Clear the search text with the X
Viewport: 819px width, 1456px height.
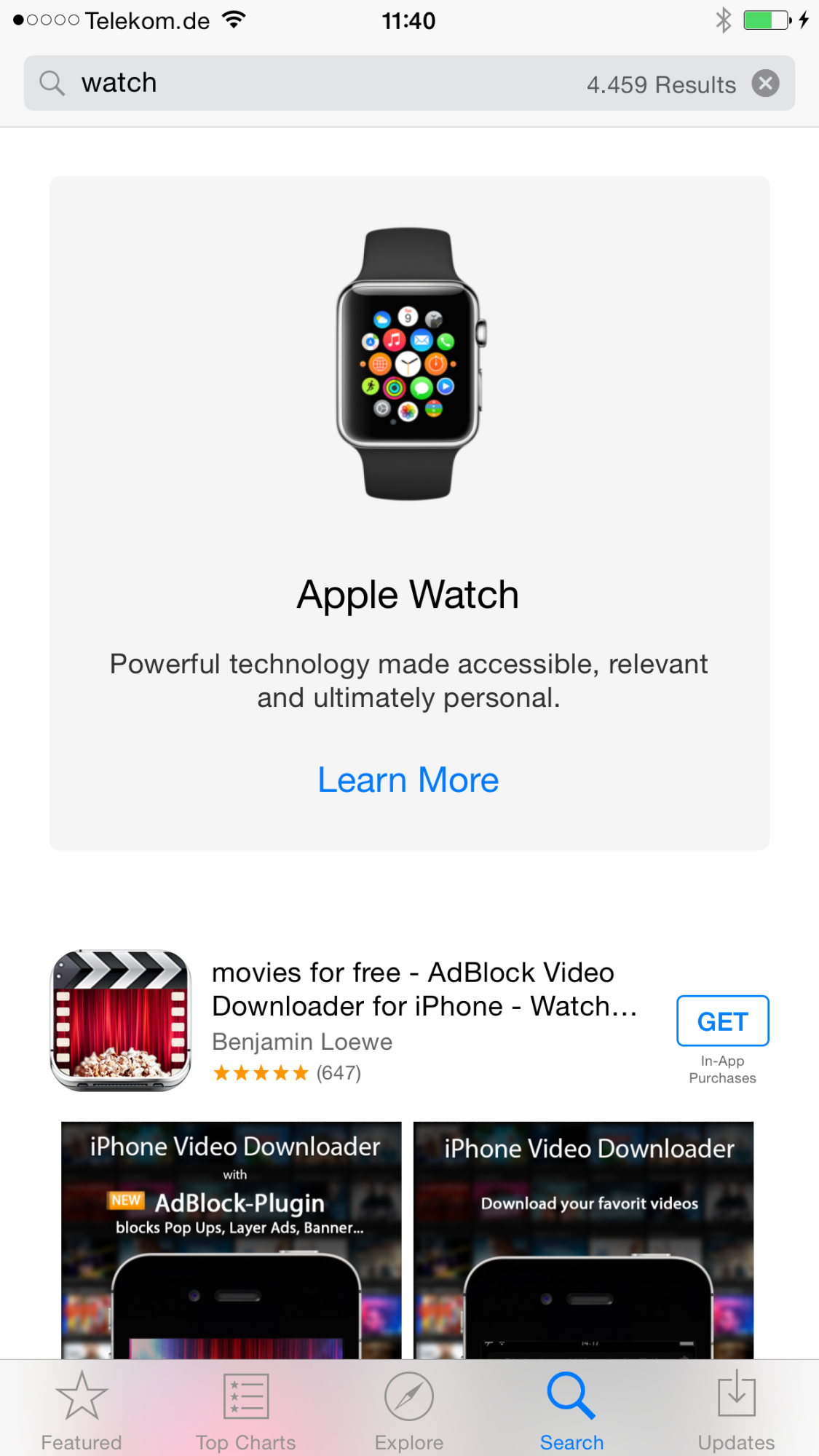pos(765,83)
